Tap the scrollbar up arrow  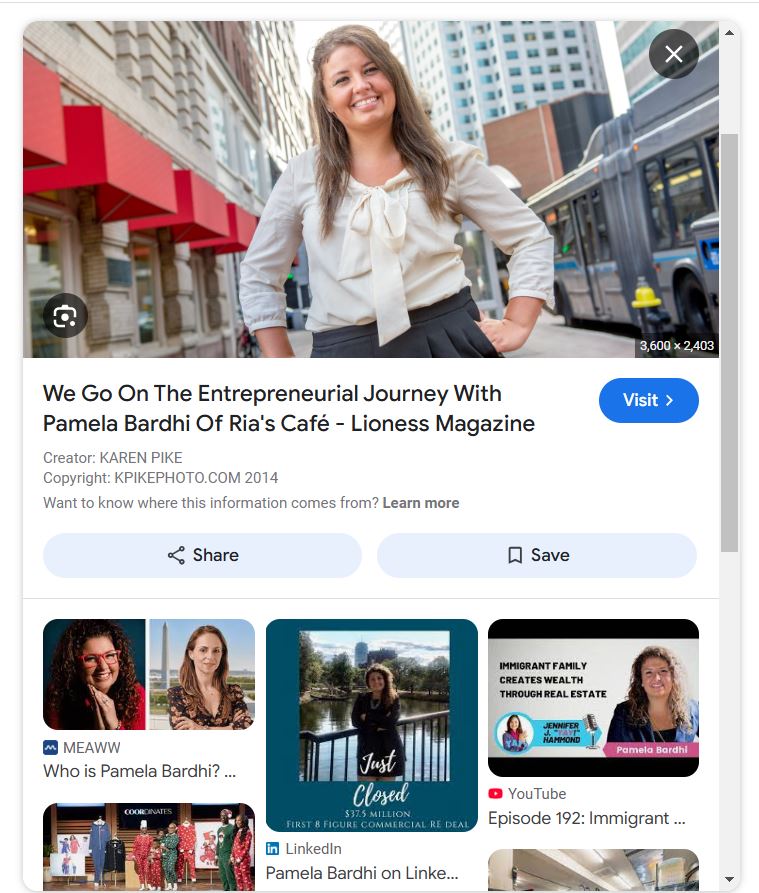pyautogui.click(x=729, y=33)
